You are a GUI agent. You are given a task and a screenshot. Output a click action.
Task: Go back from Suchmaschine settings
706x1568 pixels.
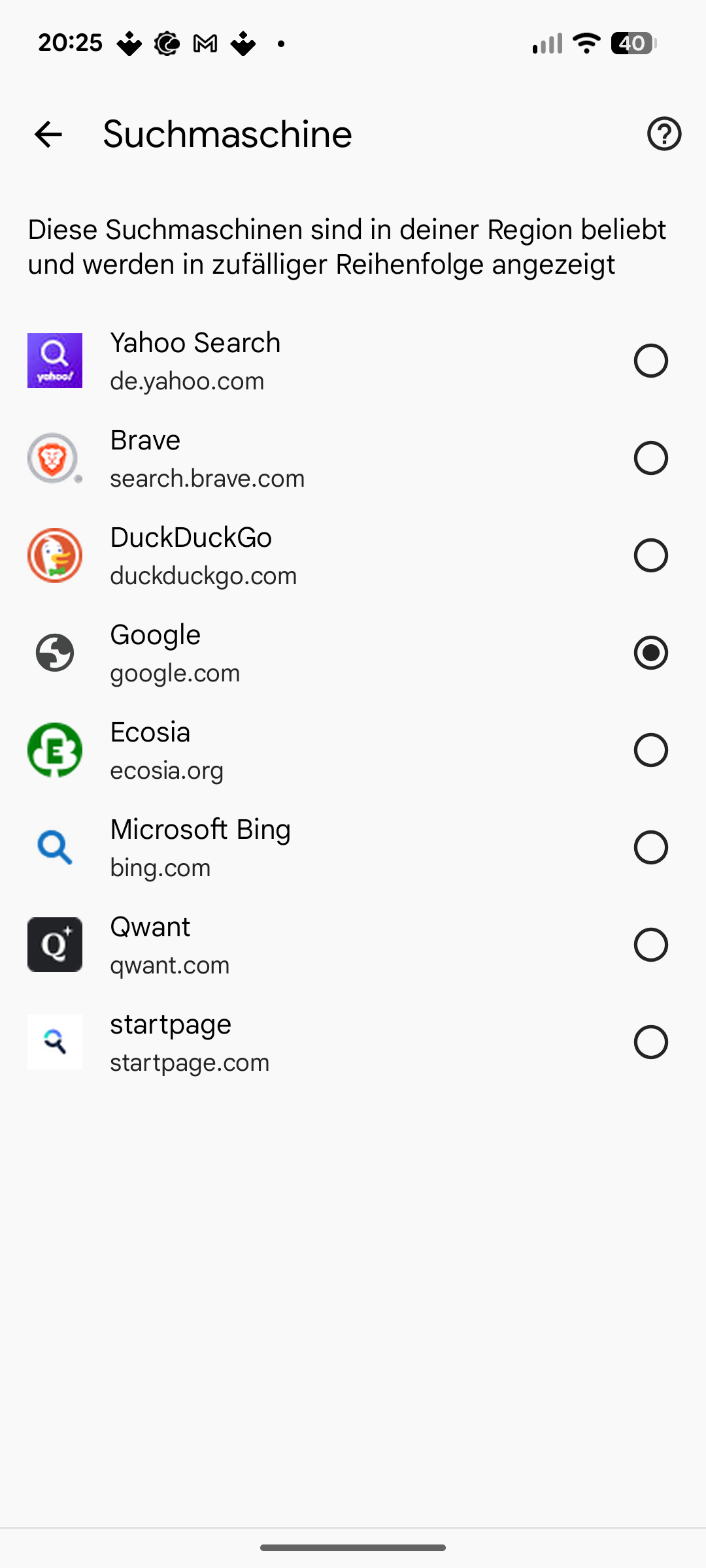point(48,135)
